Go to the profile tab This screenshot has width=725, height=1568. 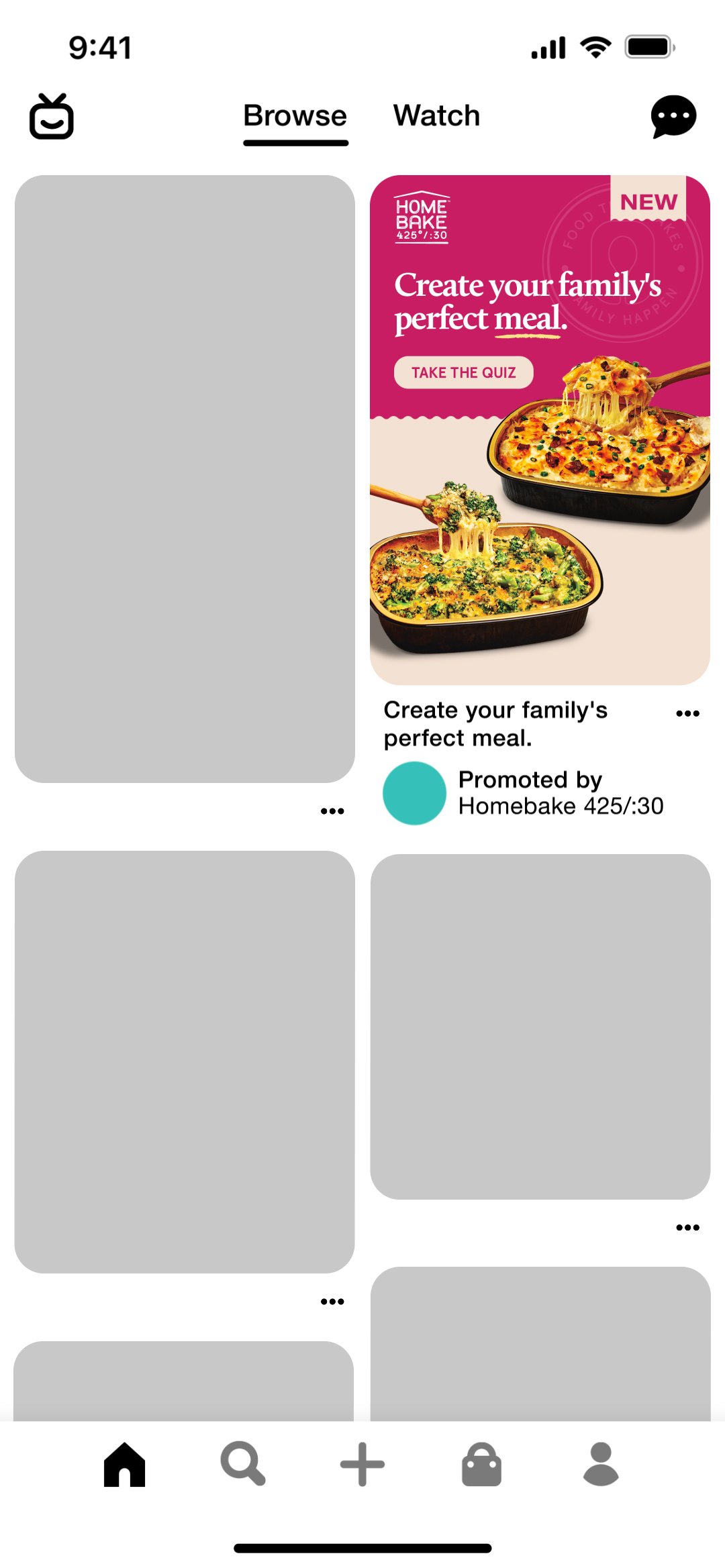pos(601,1464)
